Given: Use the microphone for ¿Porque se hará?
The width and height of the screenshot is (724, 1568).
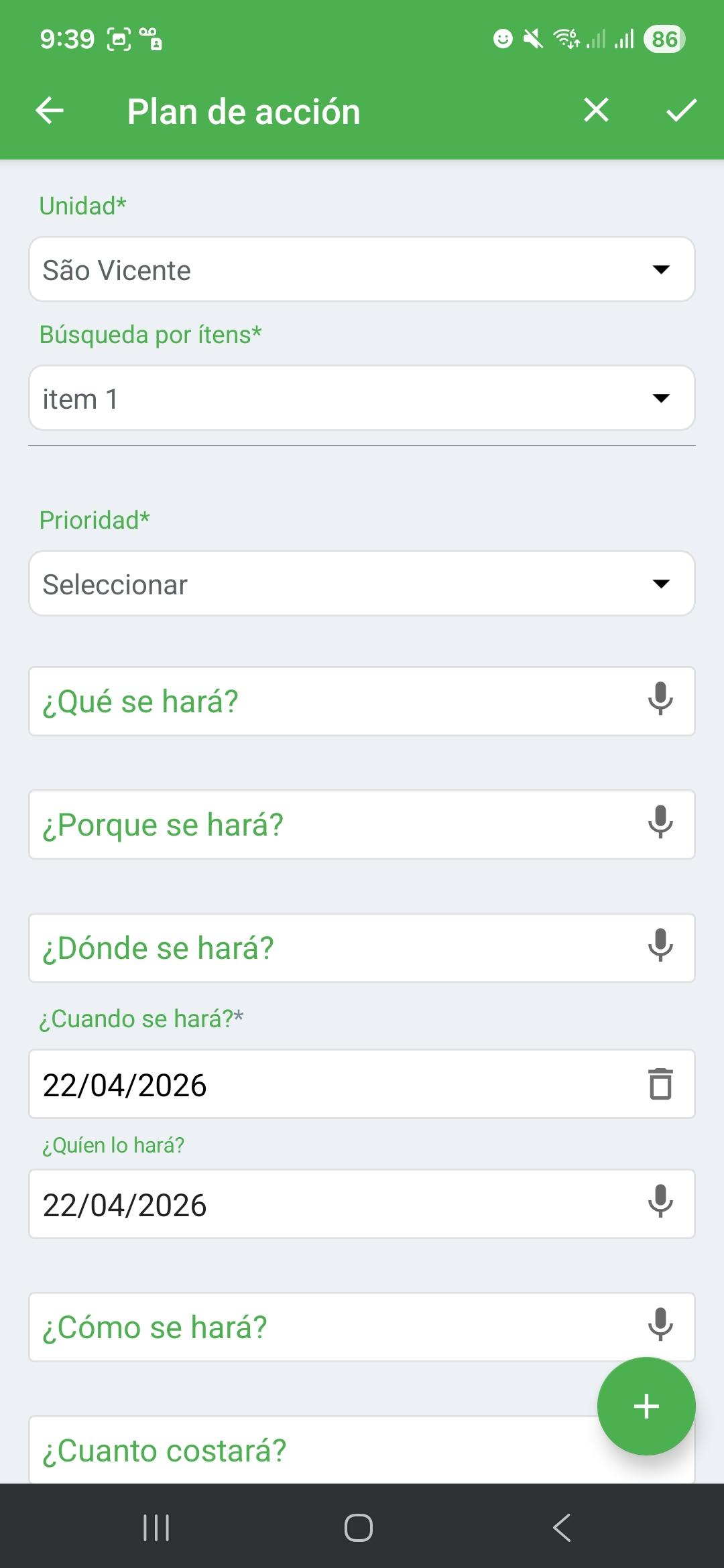Looking at the screenshot, I should 660,822.
